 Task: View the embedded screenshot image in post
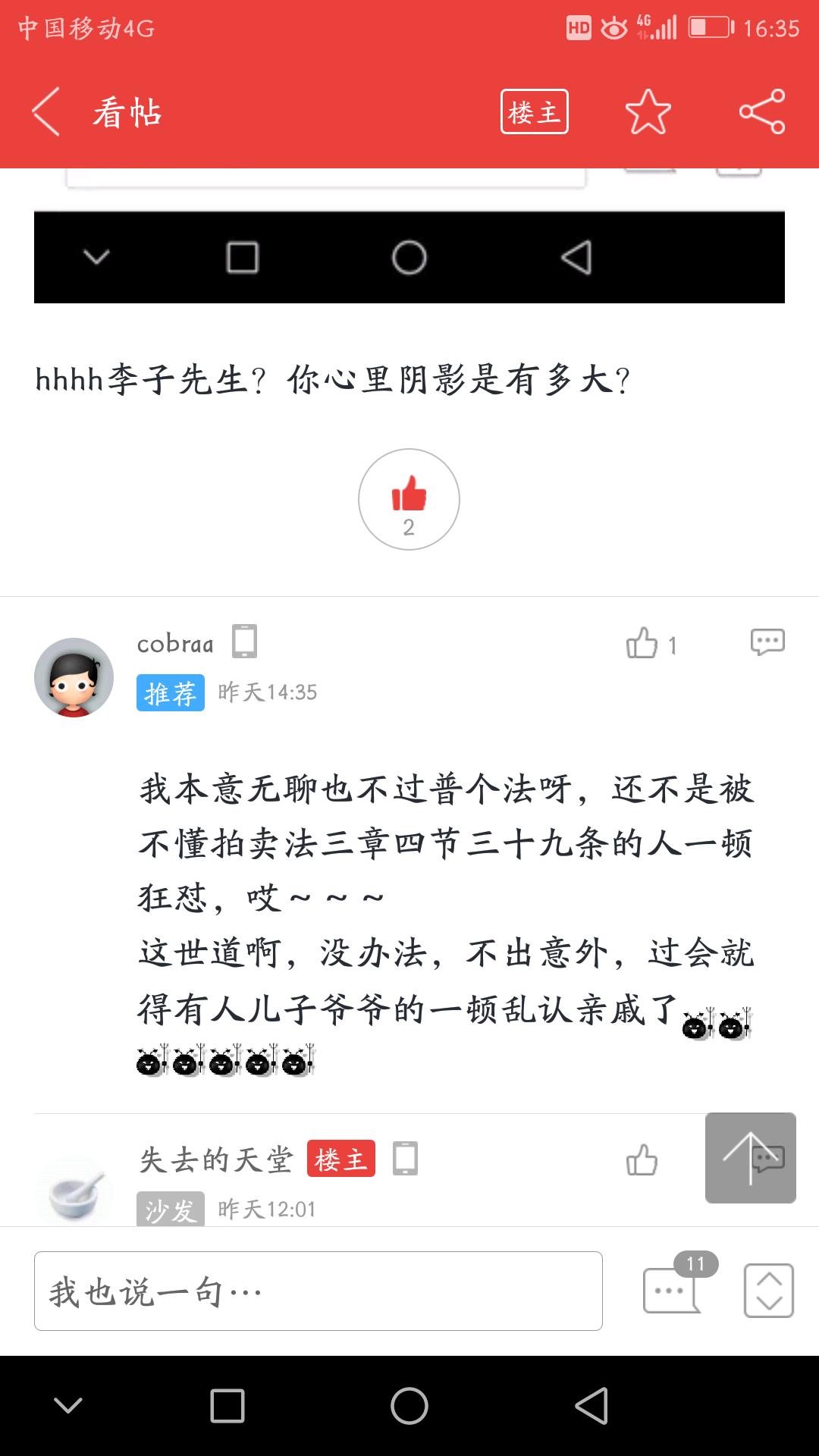[x=409, y=243]
